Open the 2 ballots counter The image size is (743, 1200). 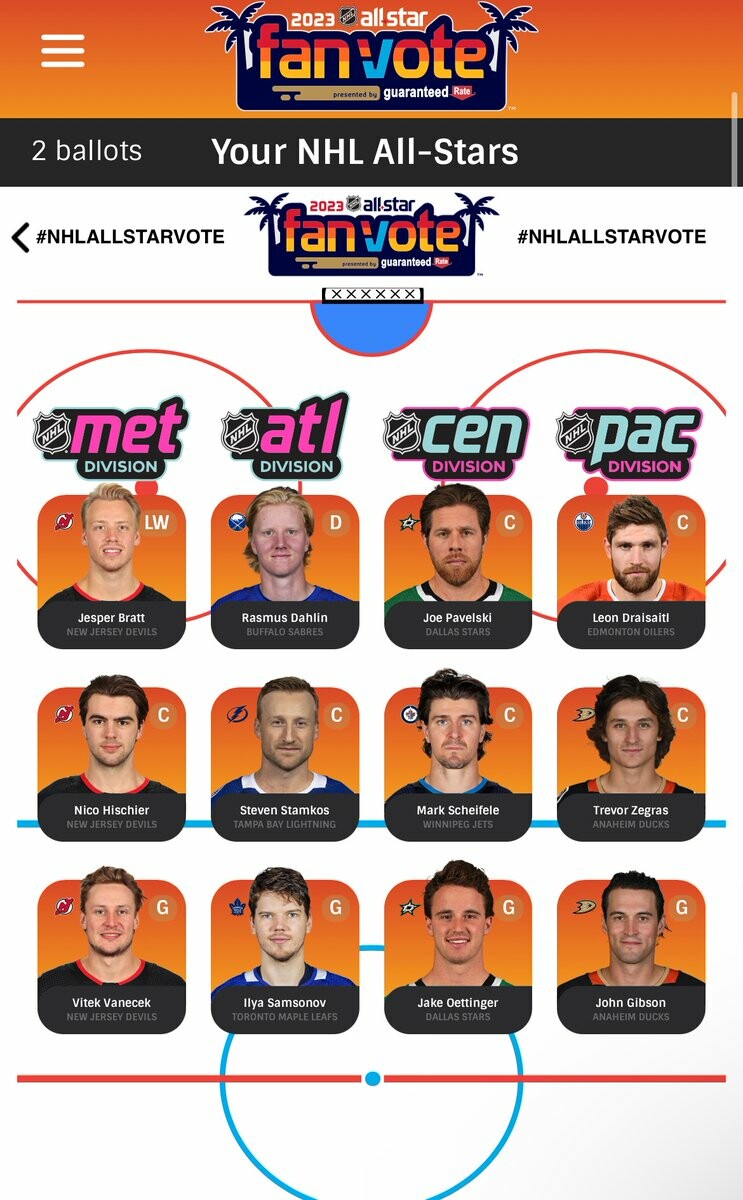pos(87,151)
